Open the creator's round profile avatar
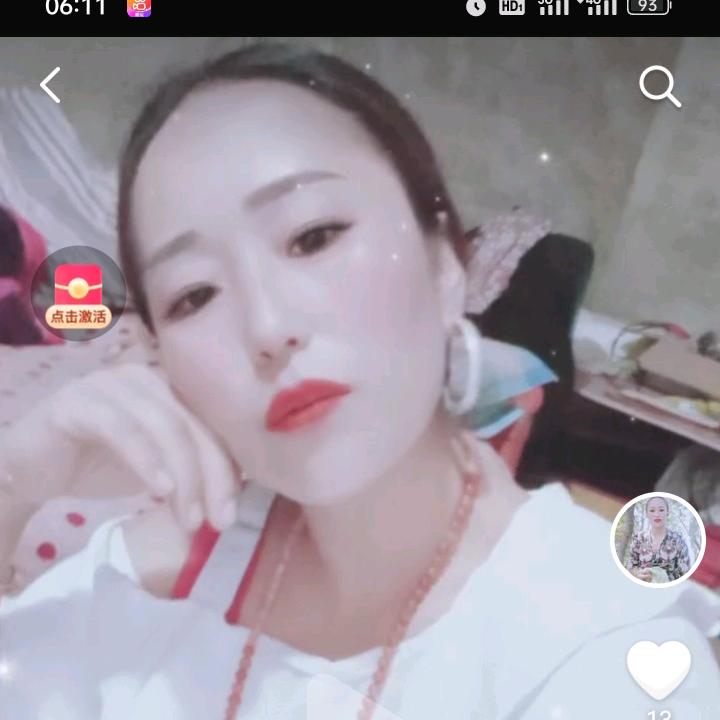 [658, 540]
